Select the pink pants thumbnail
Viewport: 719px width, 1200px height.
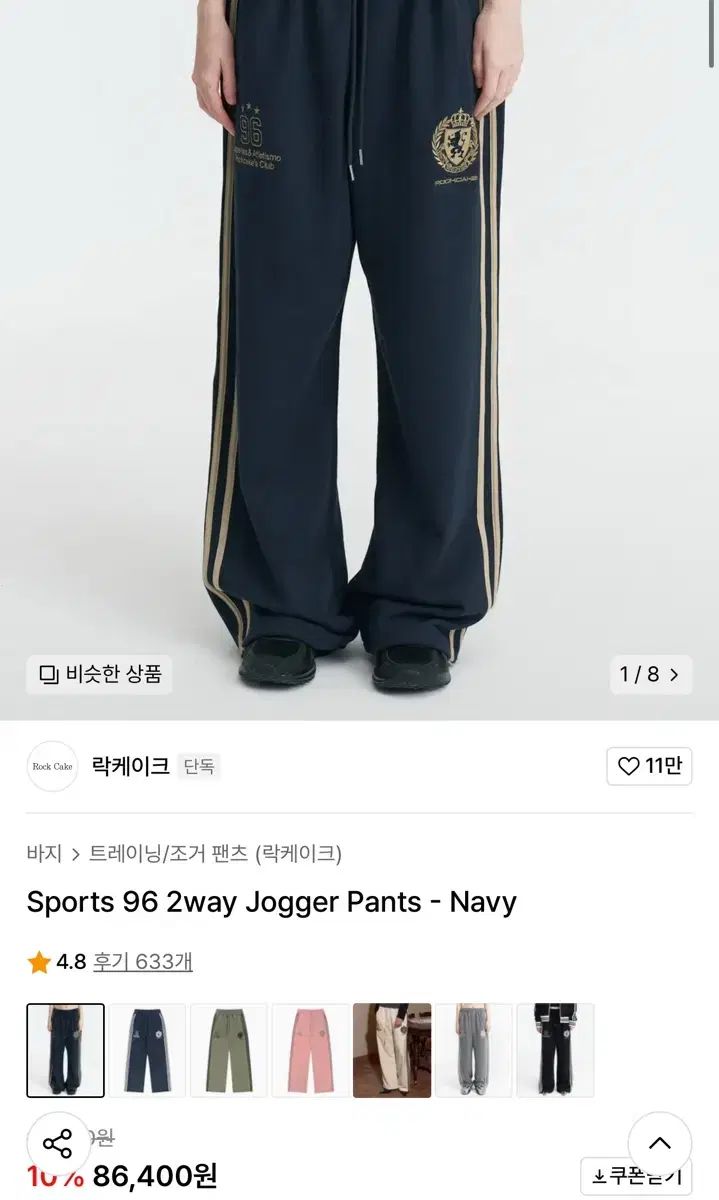click(310, 1050)
